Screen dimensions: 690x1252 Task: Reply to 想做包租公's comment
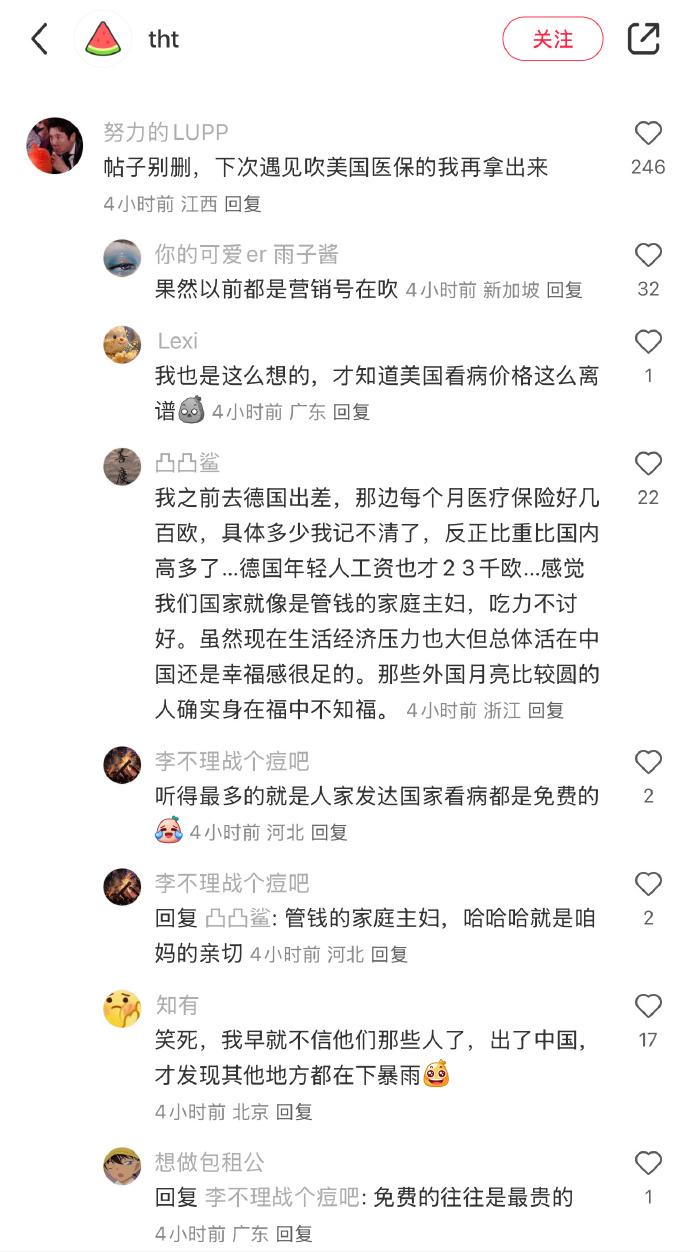tap(294, 1234)
